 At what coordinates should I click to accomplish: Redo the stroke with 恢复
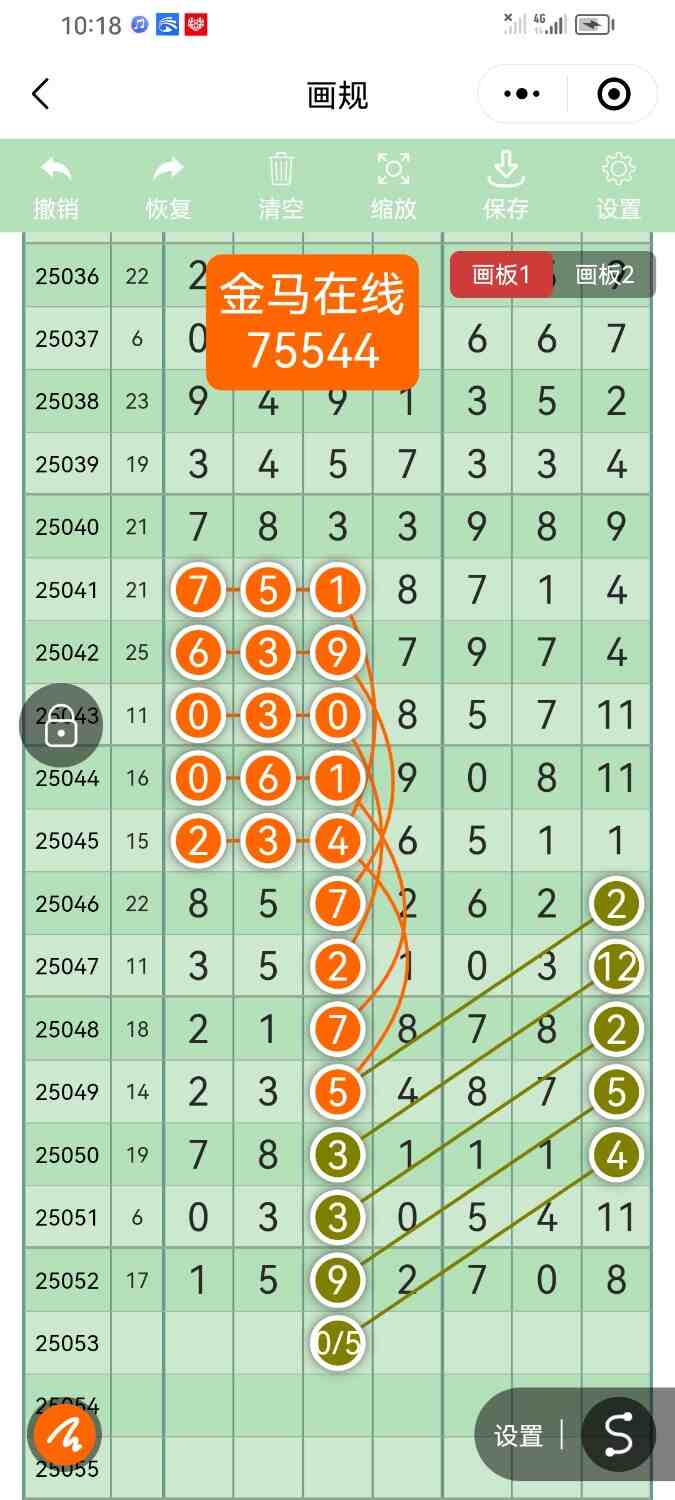pos(168,187)
